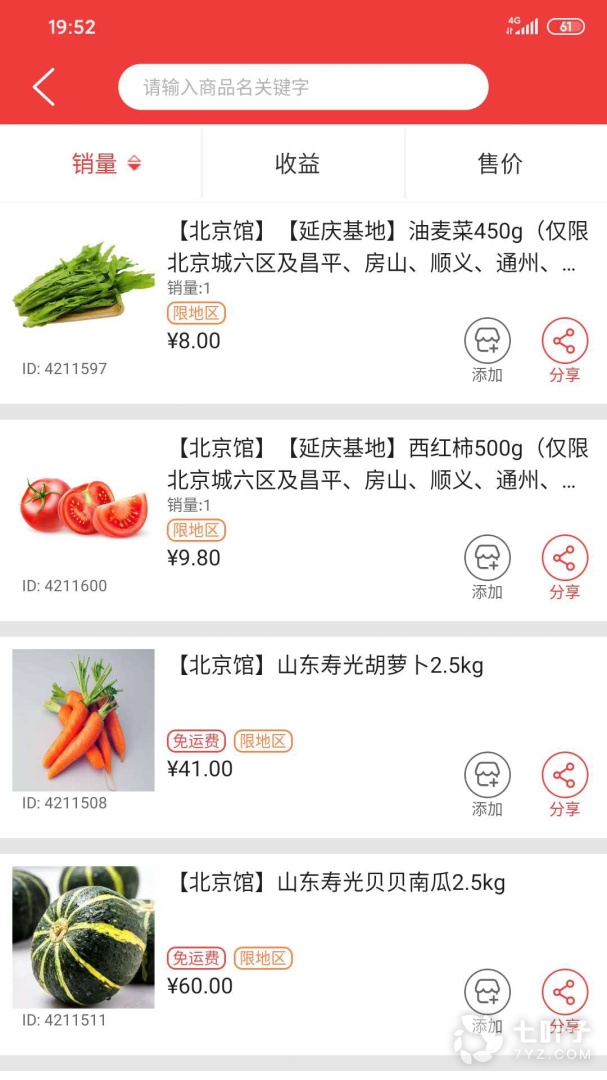Tap the product keyword search box

tap(303, 87)
